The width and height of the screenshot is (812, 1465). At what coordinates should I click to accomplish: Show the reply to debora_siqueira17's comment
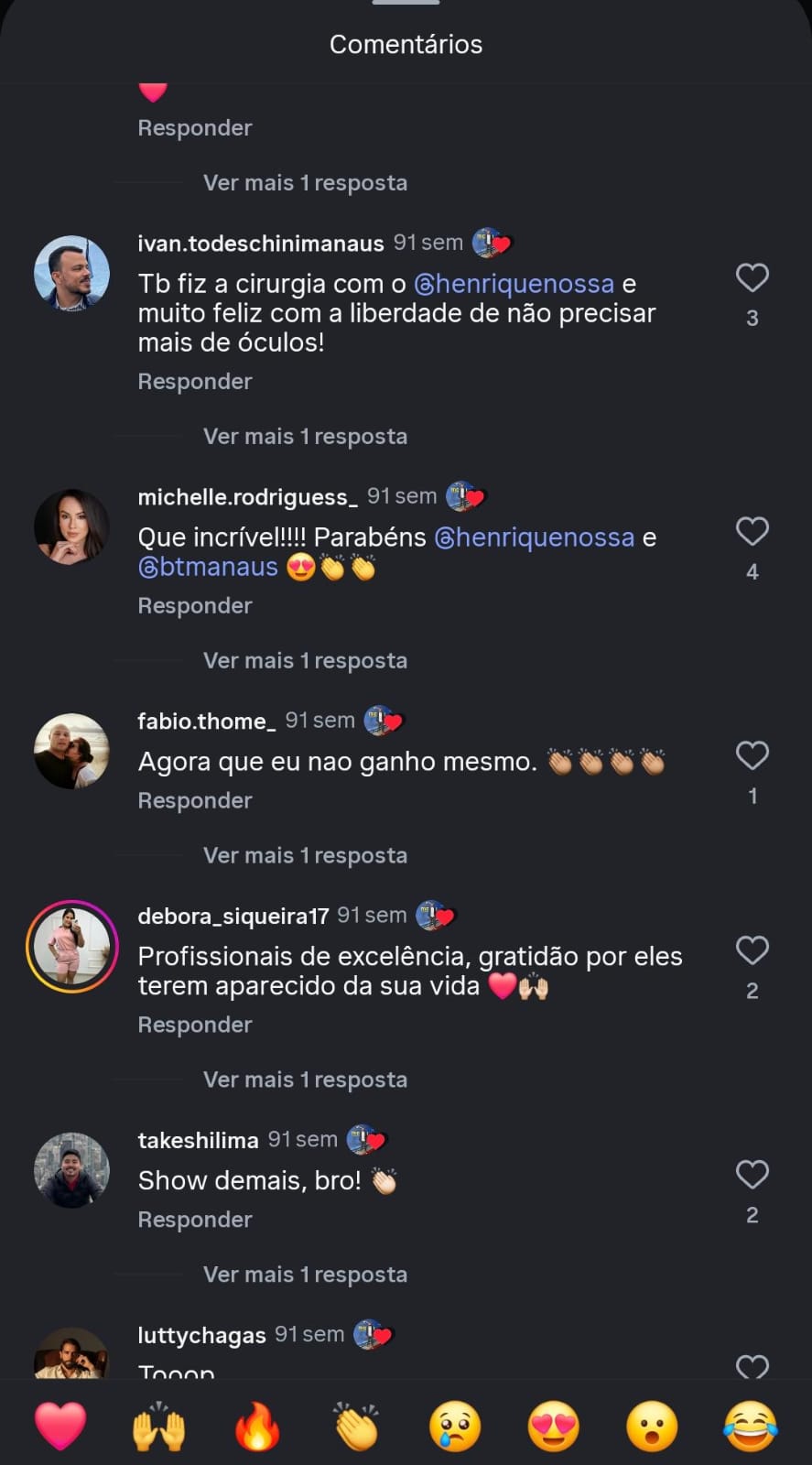coord(305,1079)
